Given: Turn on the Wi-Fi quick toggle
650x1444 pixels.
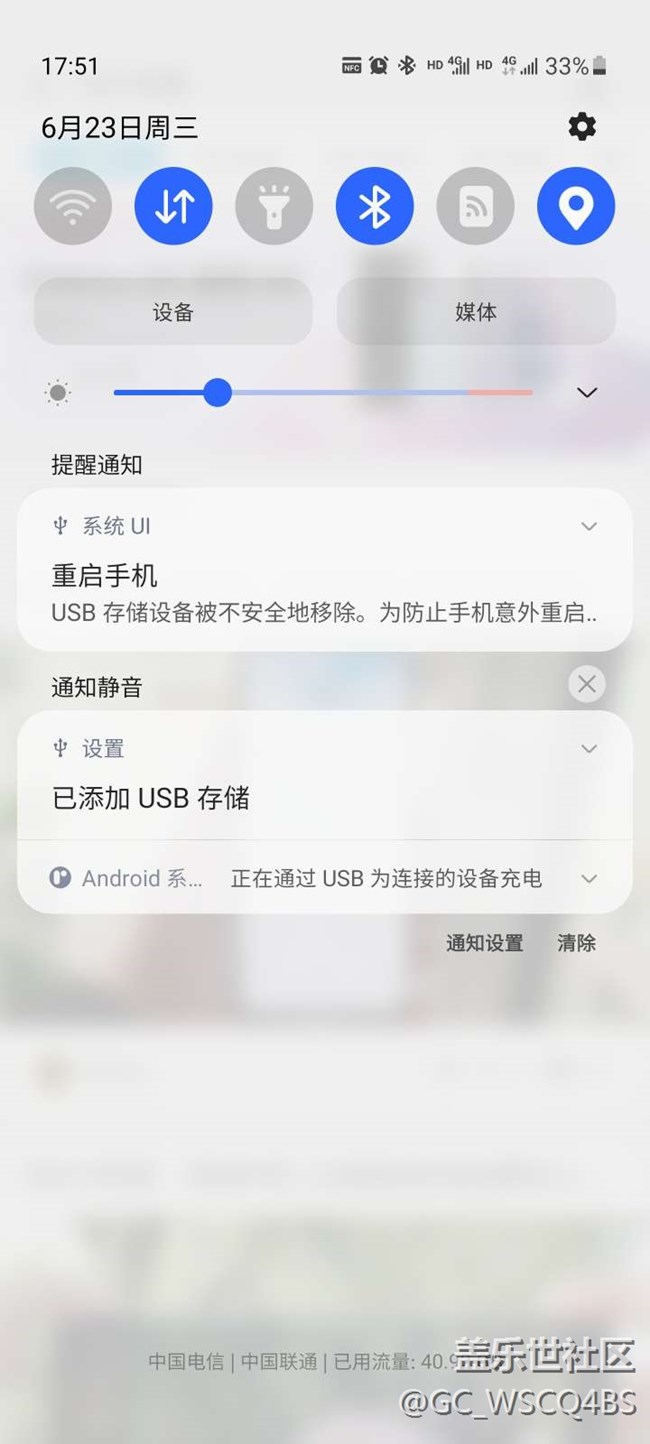Looking at the screenshot, I should [x=73, y=206].
